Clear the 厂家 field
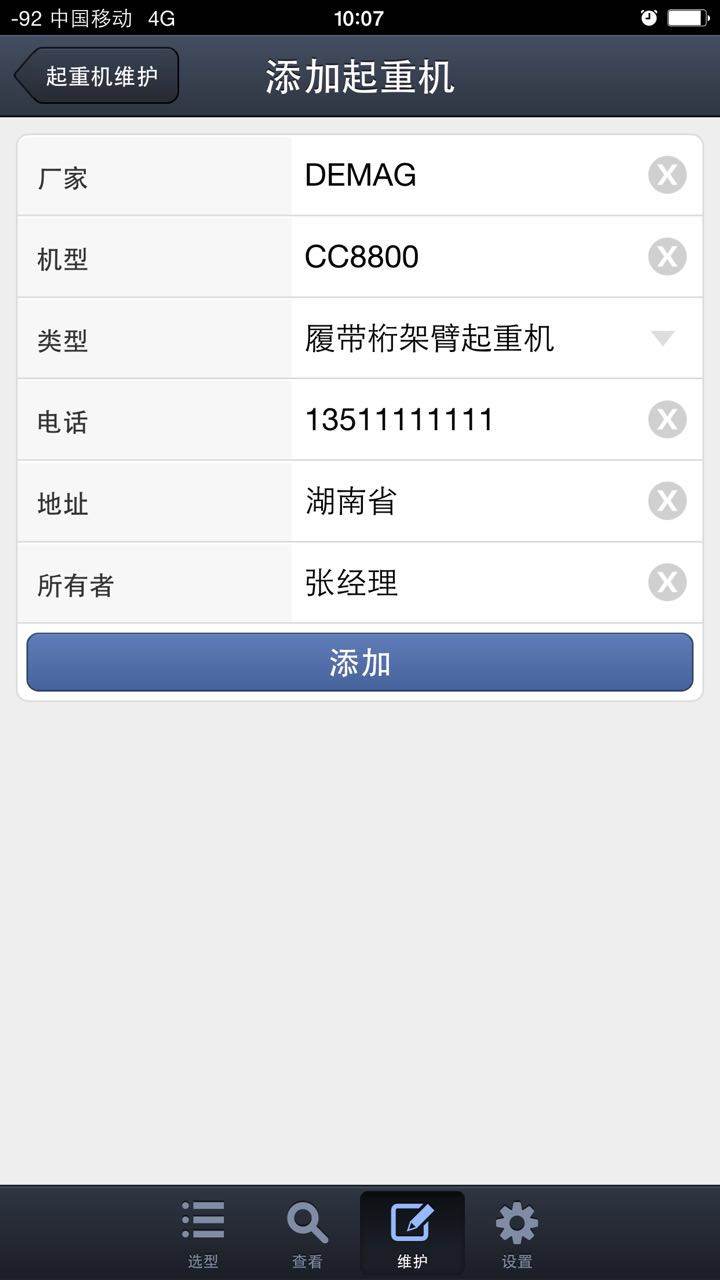The image size is (720, 1280). 667,176
